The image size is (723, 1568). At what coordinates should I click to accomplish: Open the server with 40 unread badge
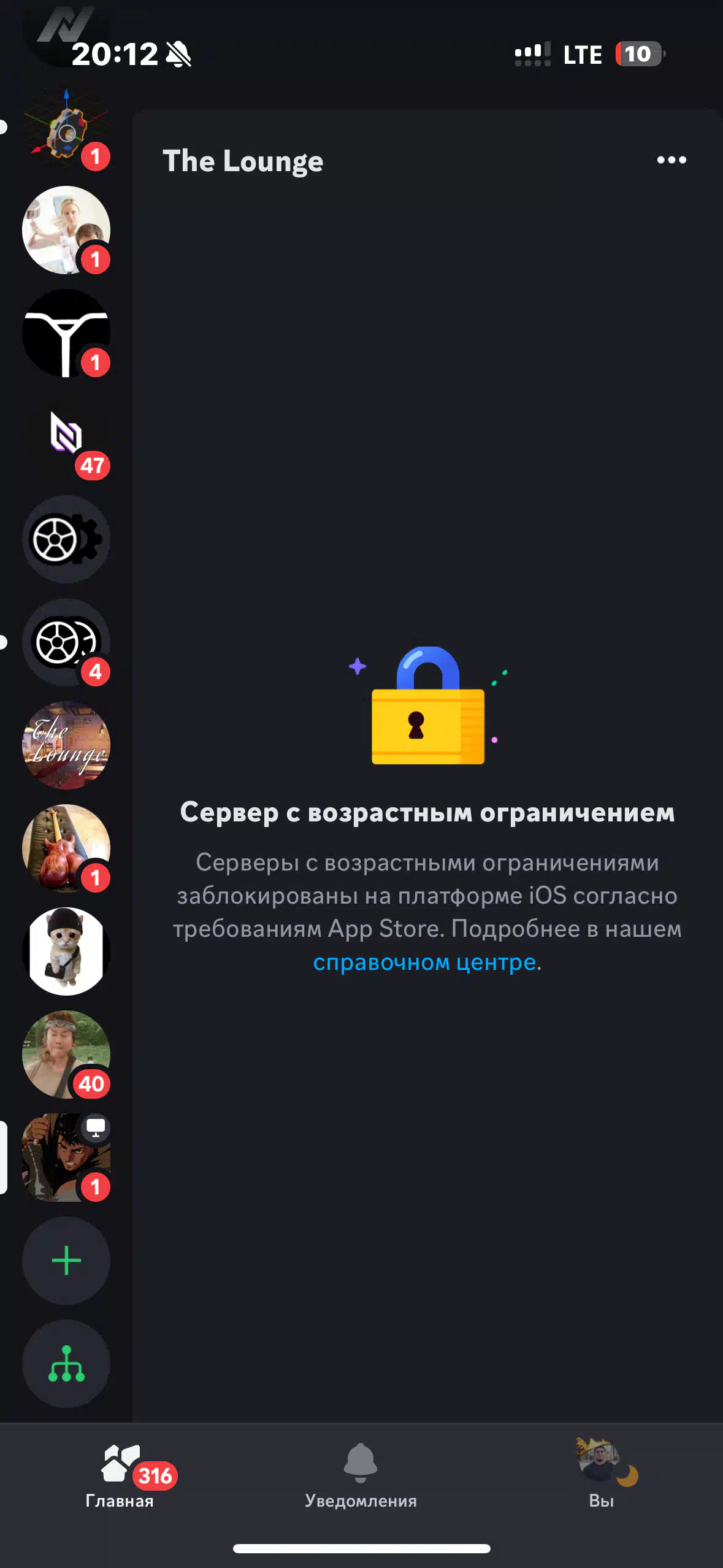[66, 1055]
